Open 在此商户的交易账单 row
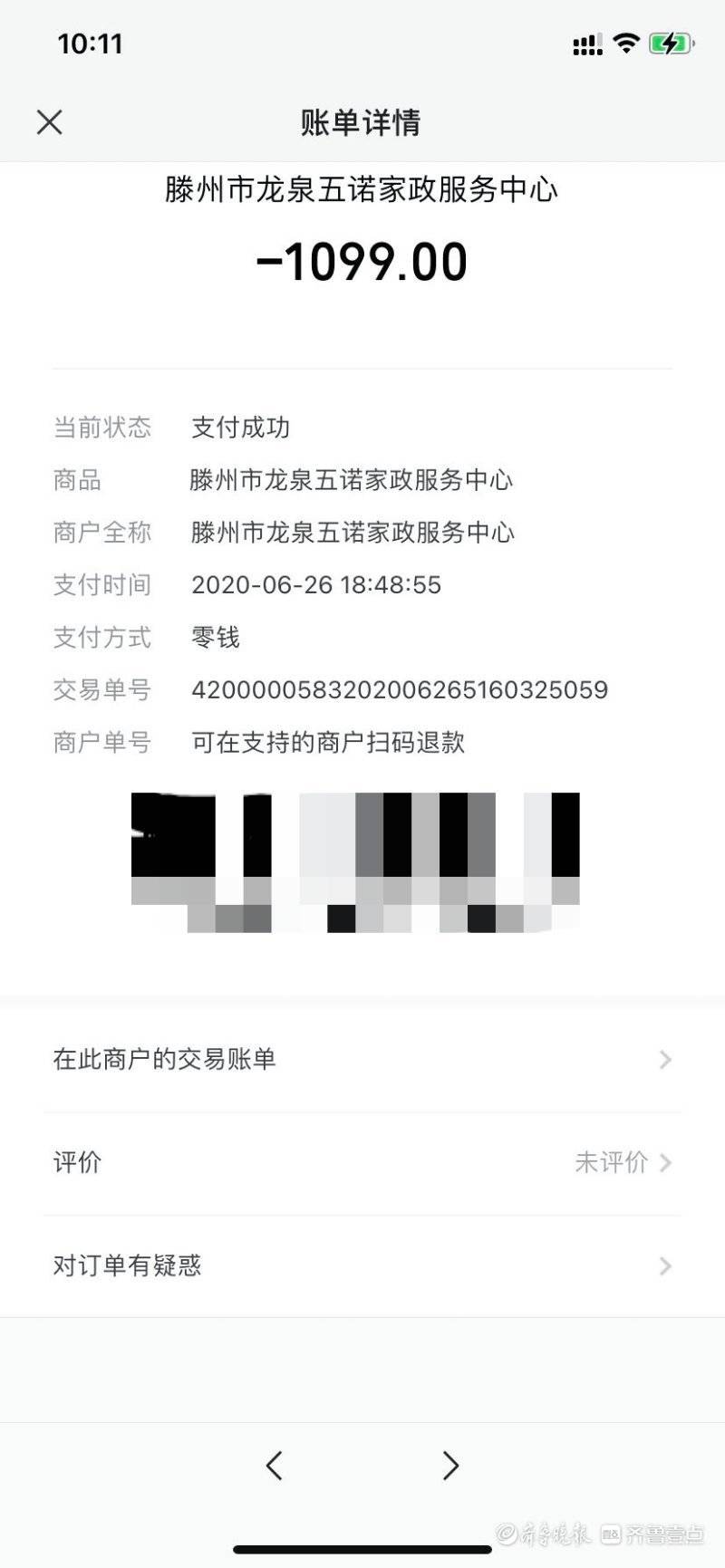725x1568 pixels. point(362,1059)
